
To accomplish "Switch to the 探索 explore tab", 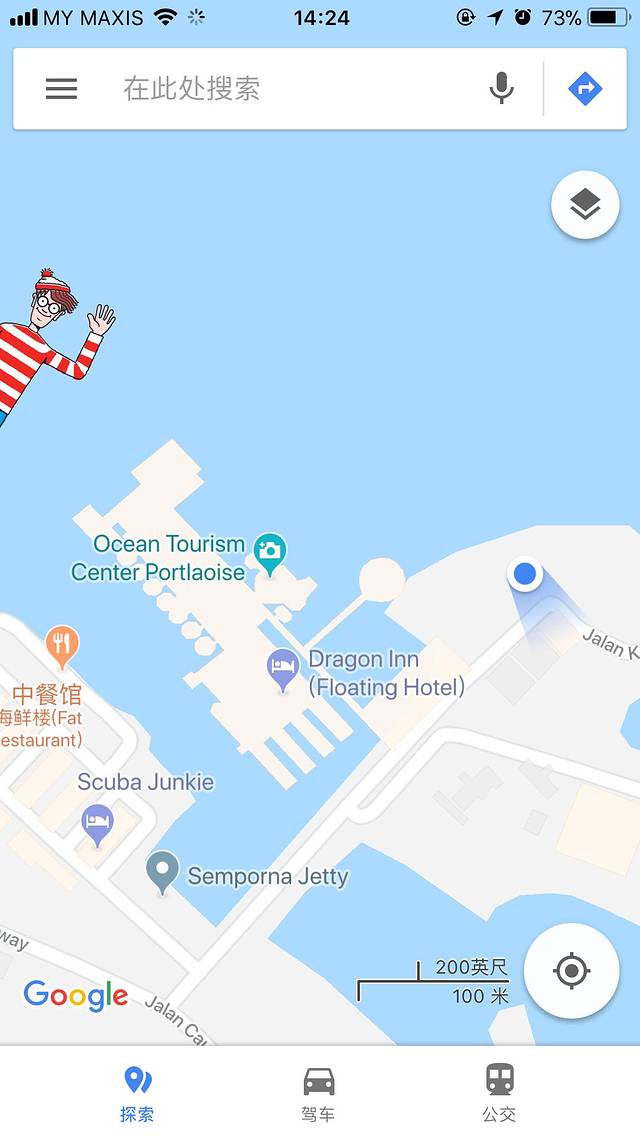I will [137, 1093].
